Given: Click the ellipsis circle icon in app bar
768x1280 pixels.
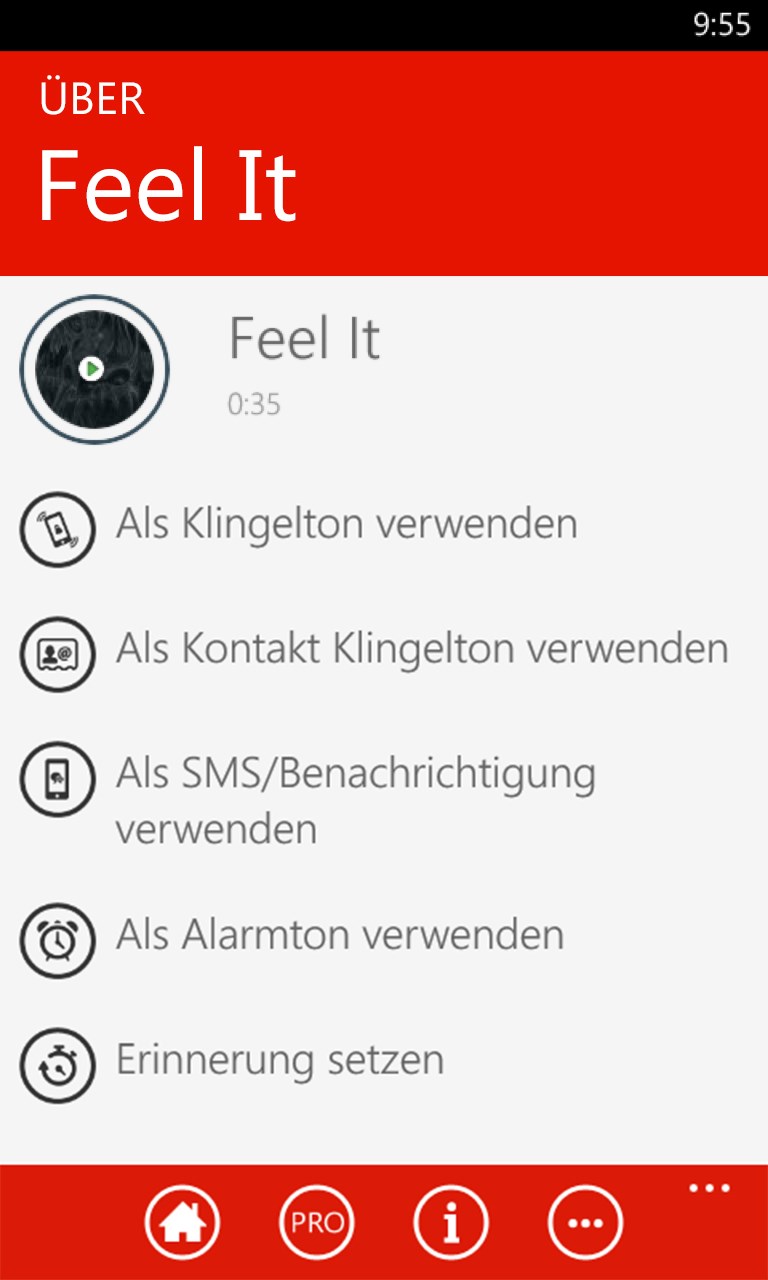Looking at the screenshot, I should click(586, 1221).
